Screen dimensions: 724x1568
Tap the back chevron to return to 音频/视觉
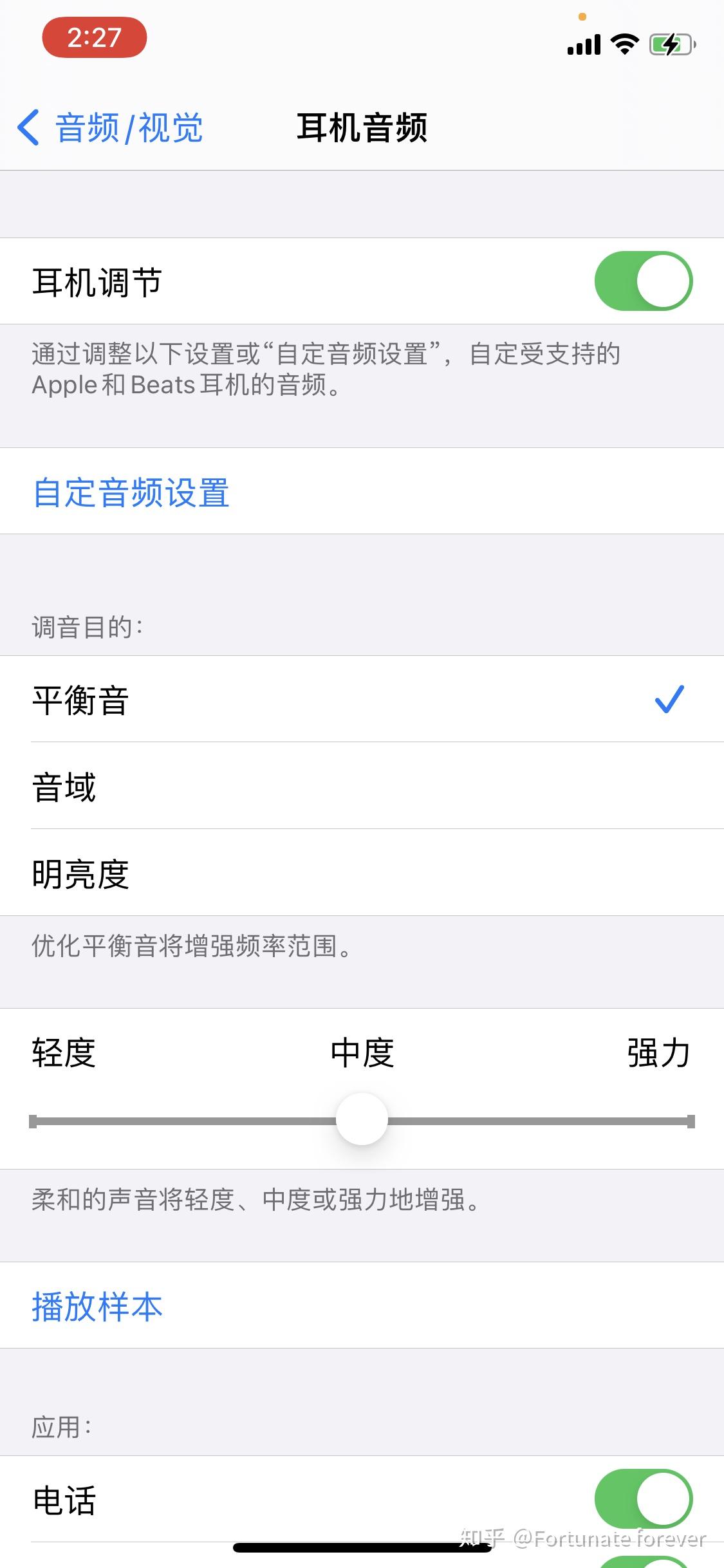point(29,127)
